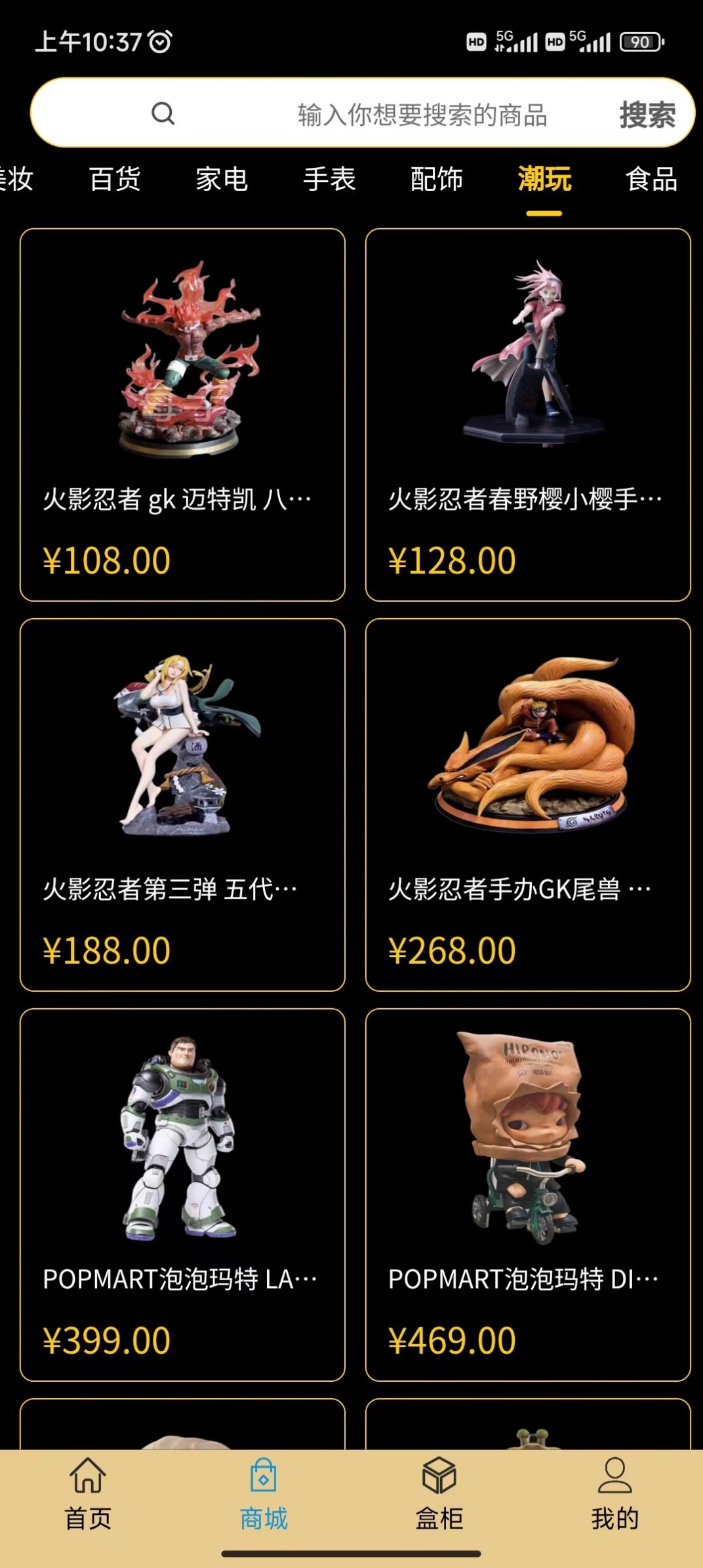Tap the search input field
The height and width of the screenshot is (1568, 703).
tap(393, 114)
